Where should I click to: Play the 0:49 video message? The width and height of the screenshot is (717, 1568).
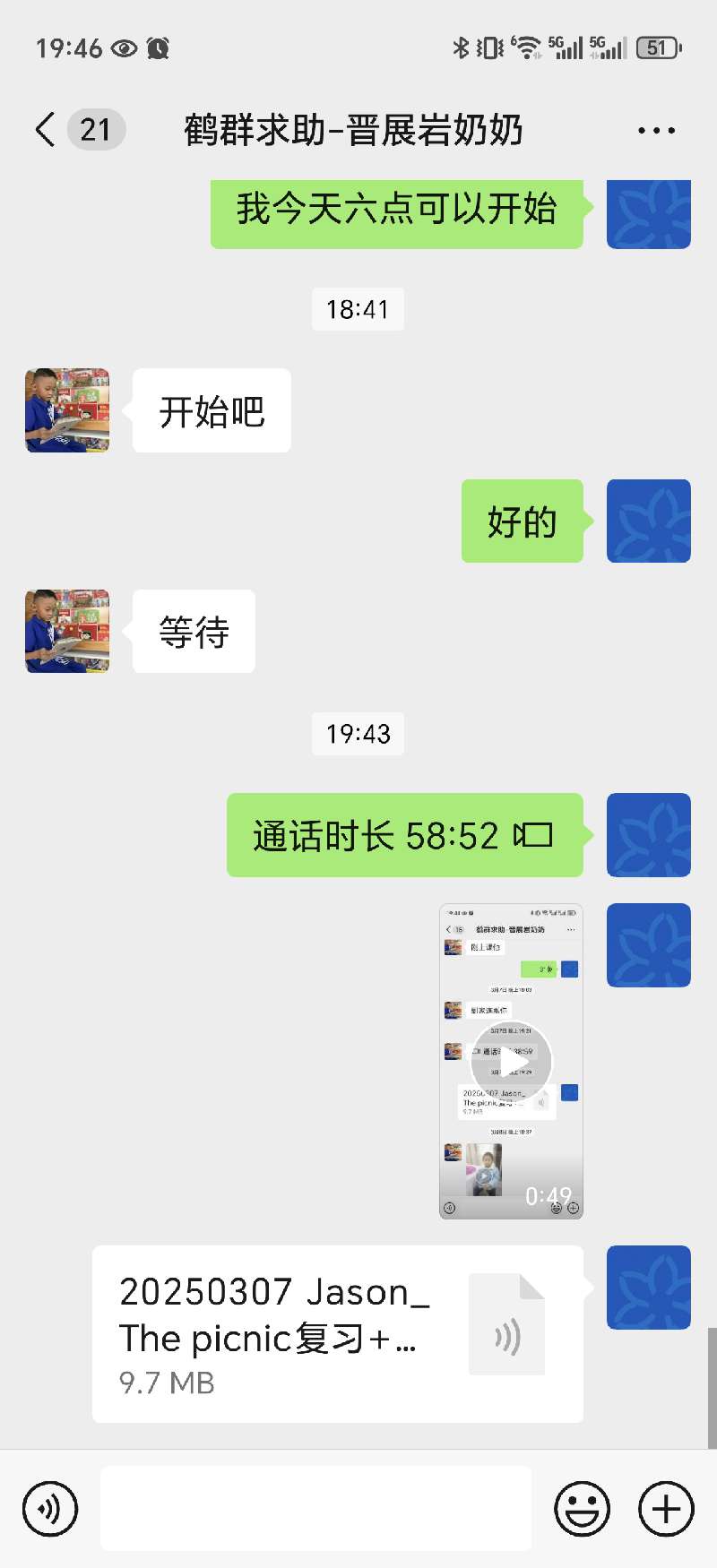point(511,1062)
